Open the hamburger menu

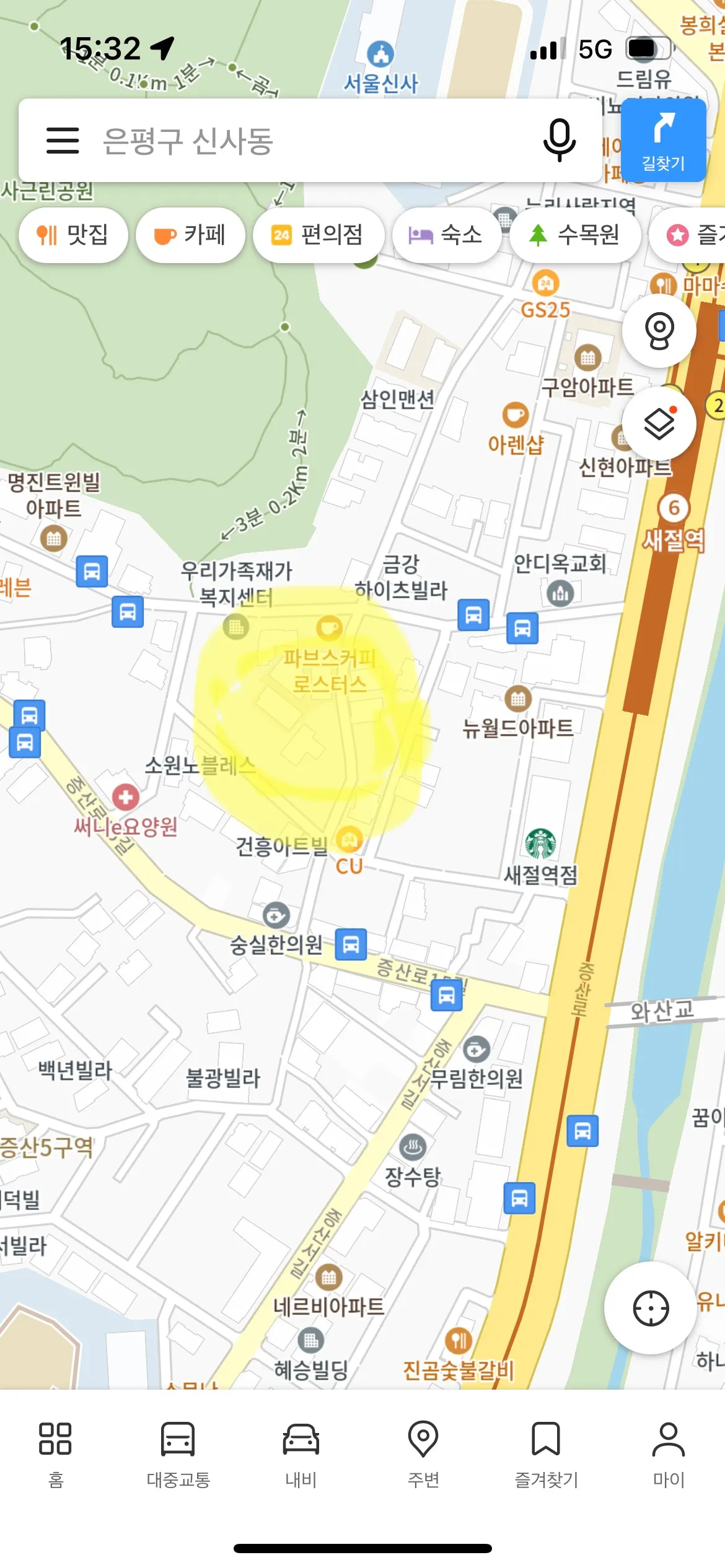pyautogui.click(x=63, y=141)
